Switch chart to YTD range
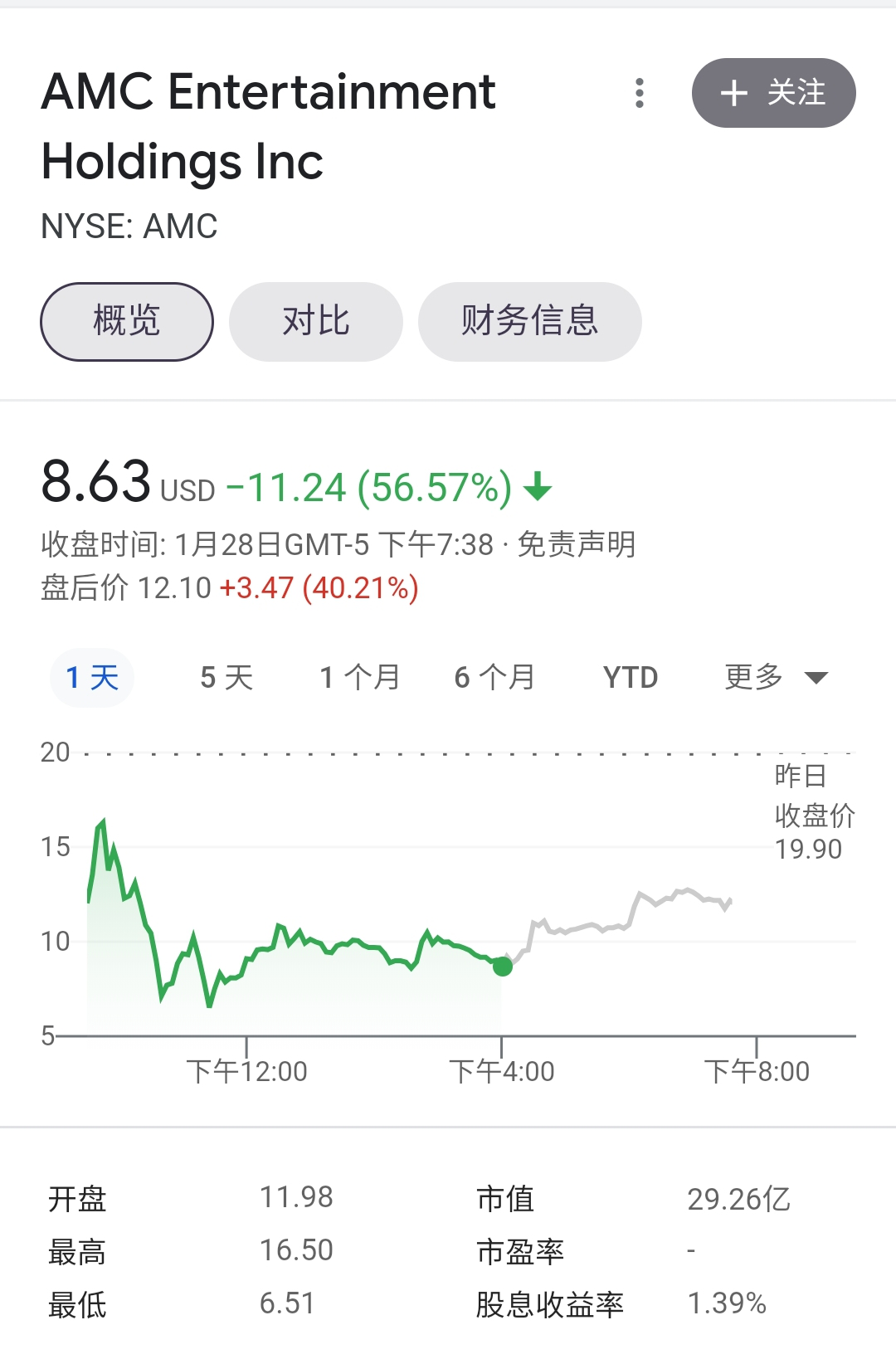Viewport: 896px width, 1354px height. point(631,678)
